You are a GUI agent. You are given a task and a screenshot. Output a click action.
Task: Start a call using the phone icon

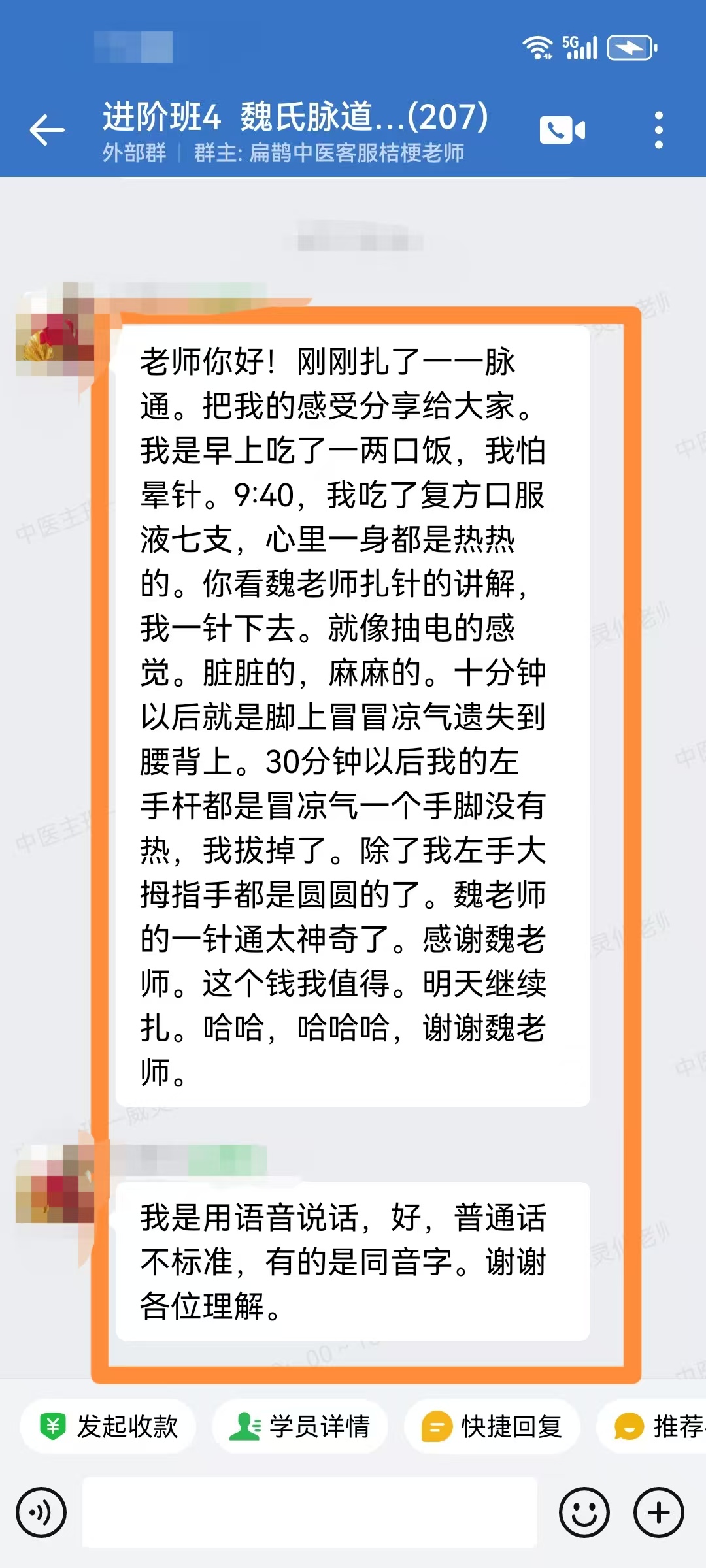pyautogui.click(x=563, y=128)
